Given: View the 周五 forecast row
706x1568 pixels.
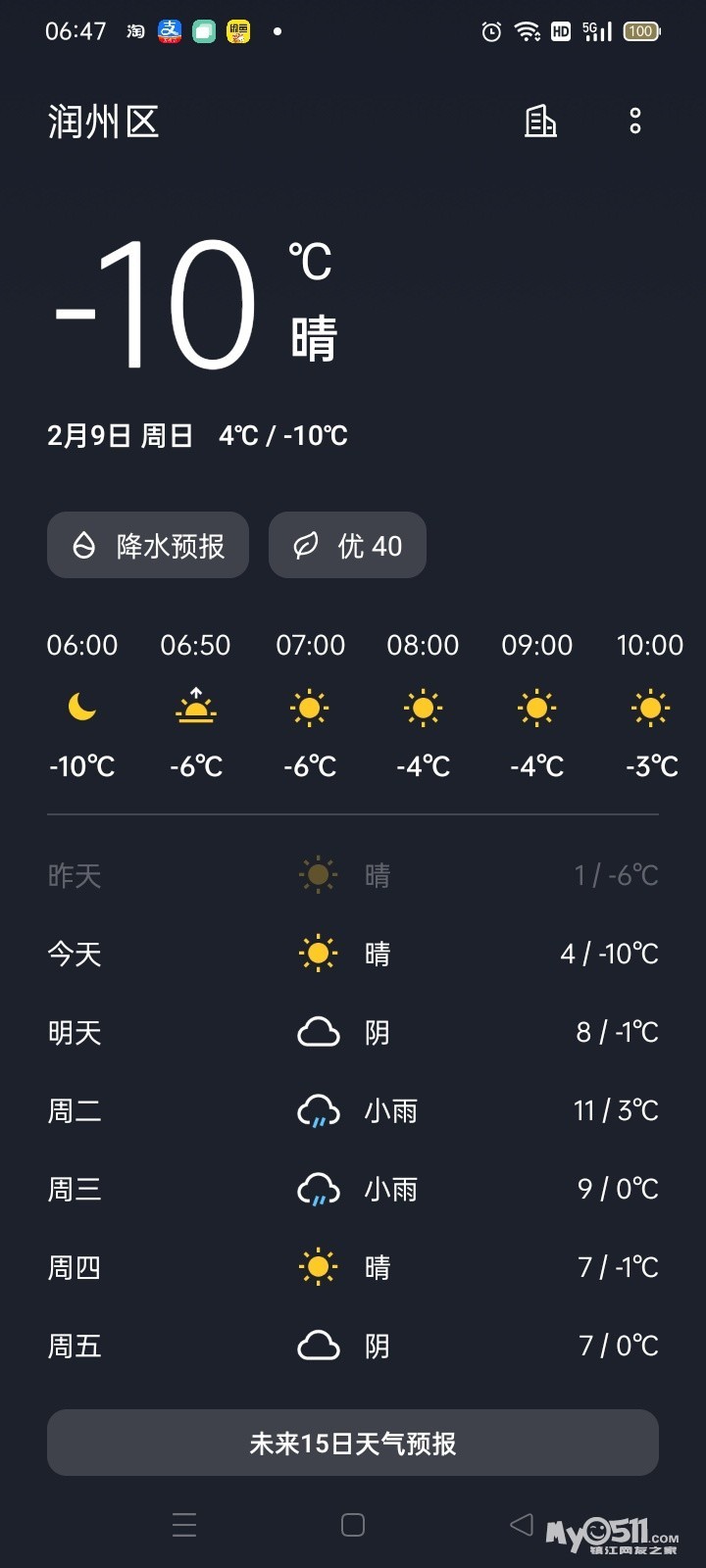Looking at the screenshot, I should click(353, 1346).
